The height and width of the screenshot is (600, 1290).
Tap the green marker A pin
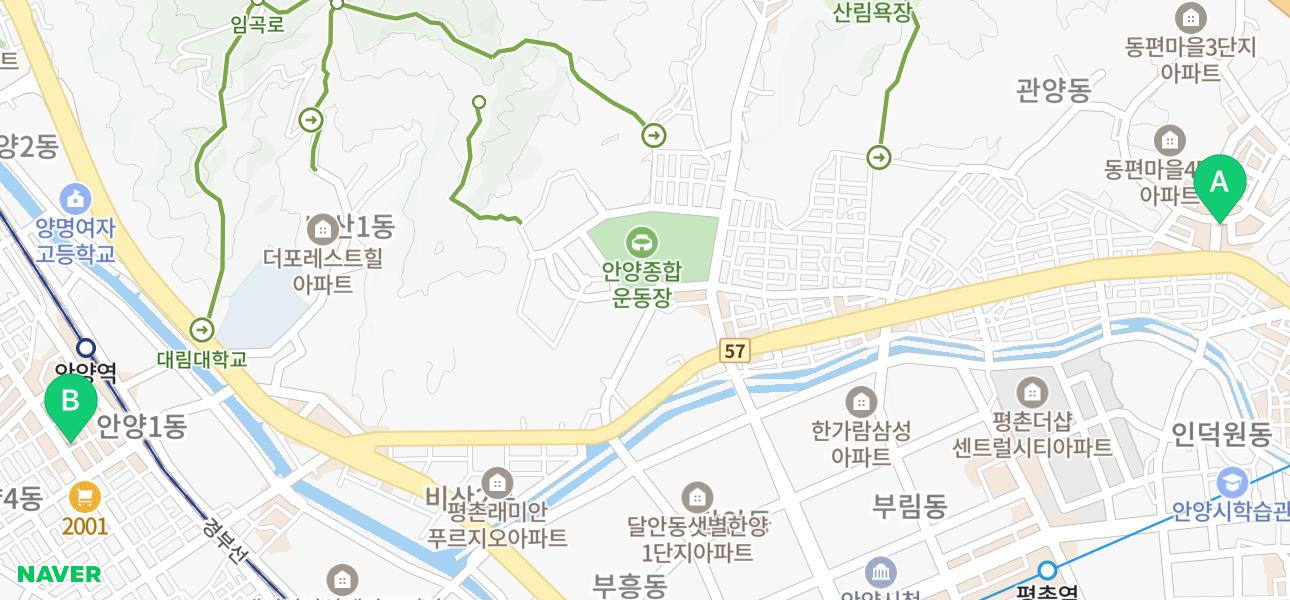pos(1219,185)
